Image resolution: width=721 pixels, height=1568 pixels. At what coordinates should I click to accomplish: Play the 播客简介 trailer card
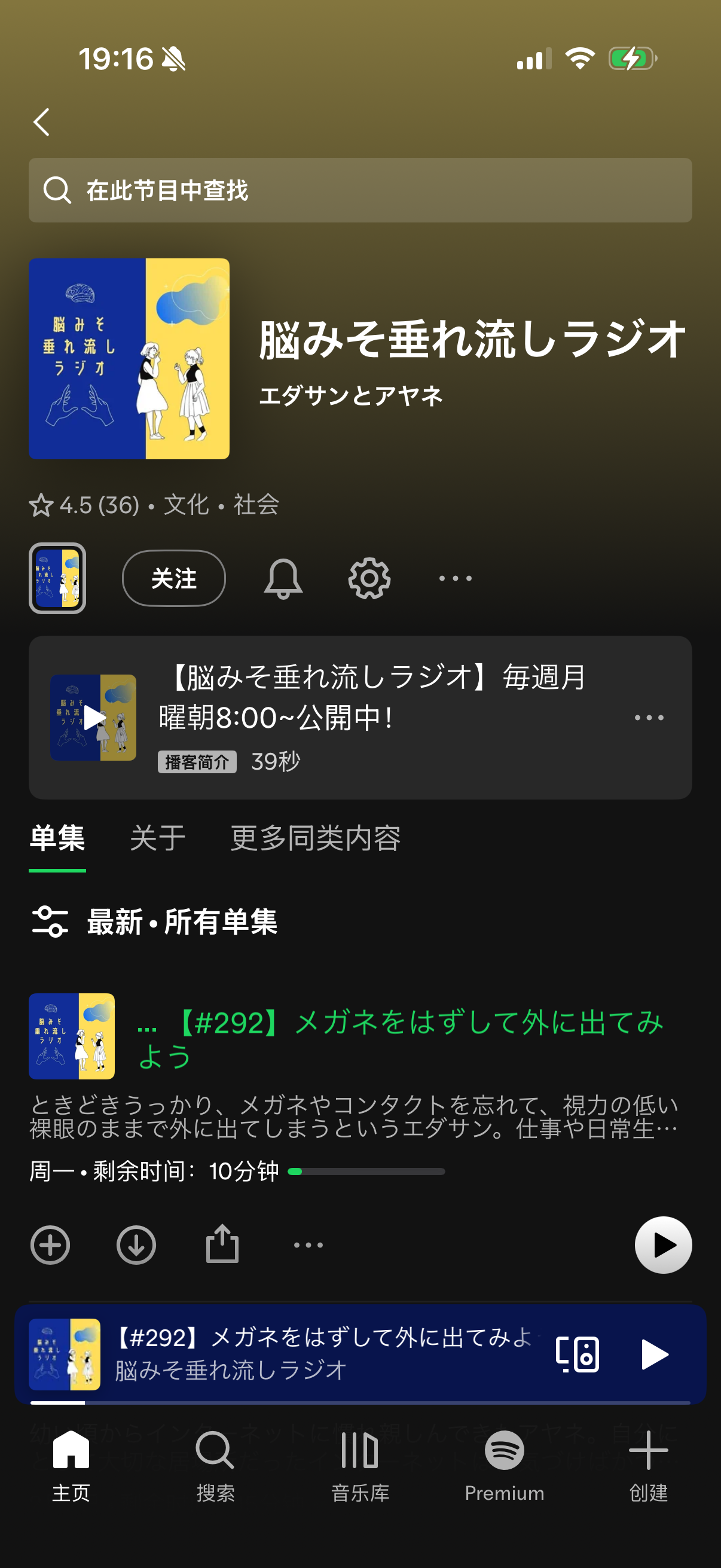[93, 718]
